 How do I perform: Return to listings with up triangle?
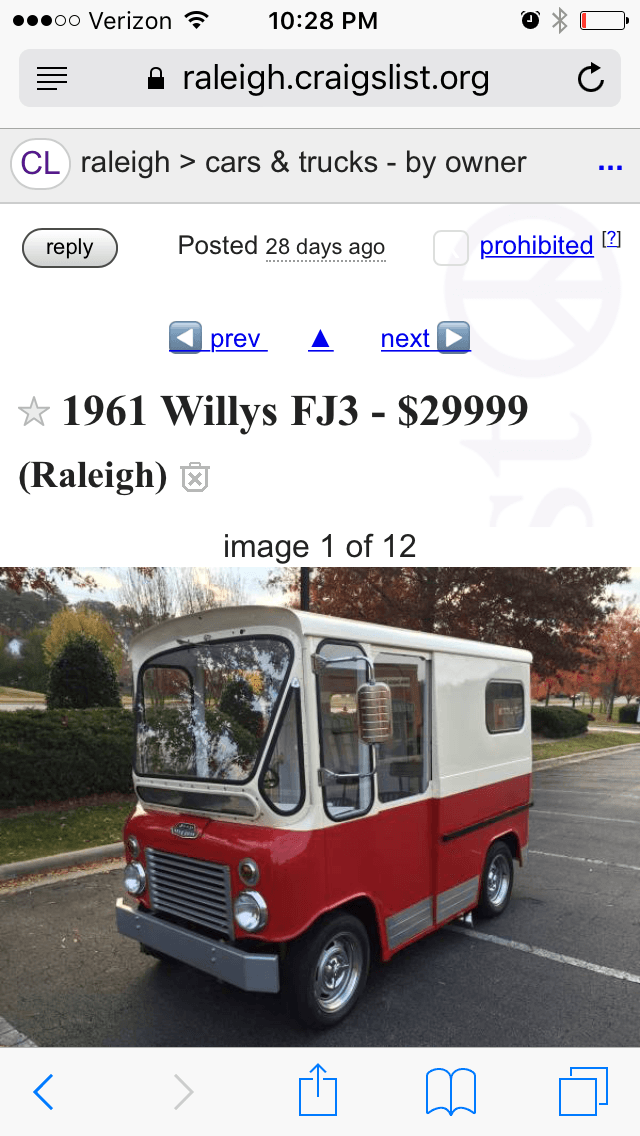tap(320, 339)
